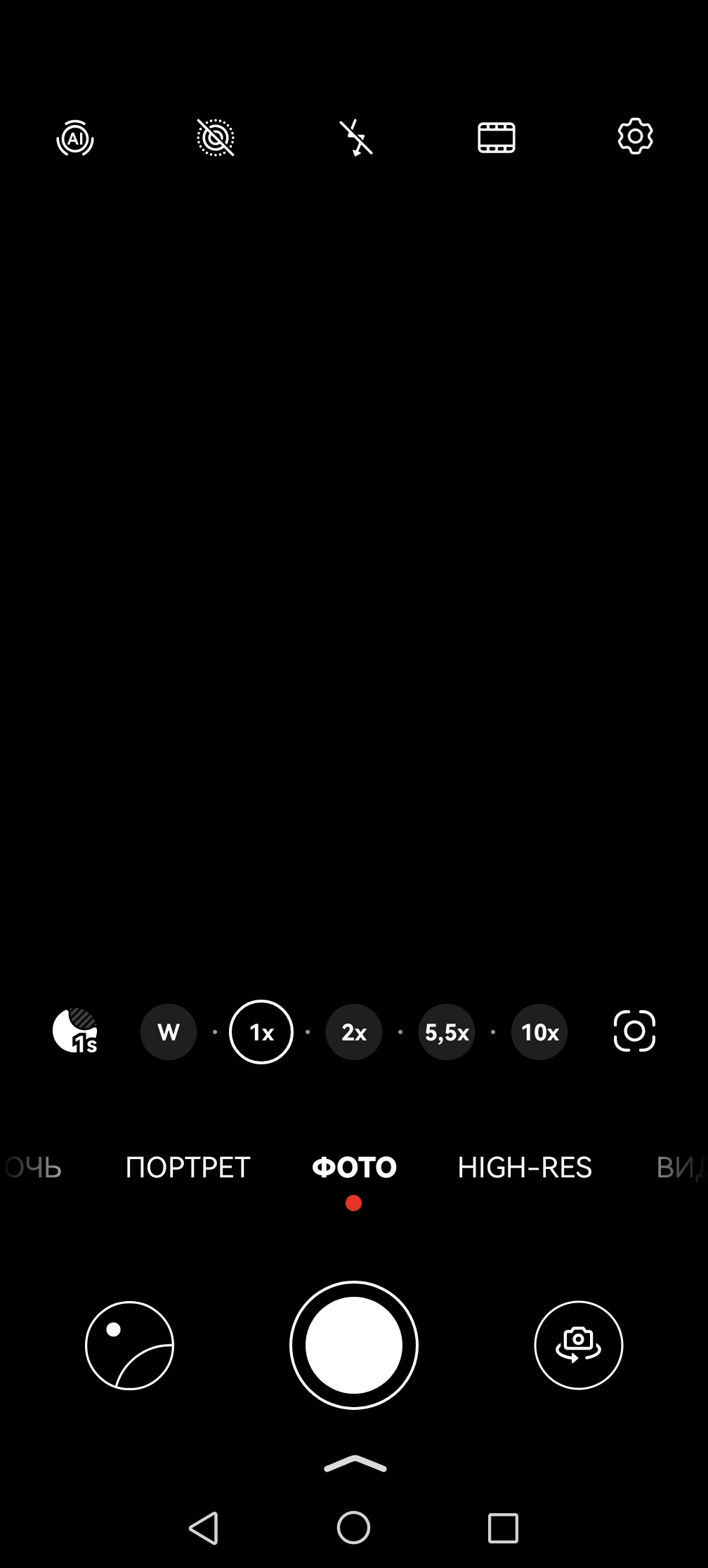This screenshot has height=1568, width=708.
Task: Change the flash setting
Action: point(356,138)
